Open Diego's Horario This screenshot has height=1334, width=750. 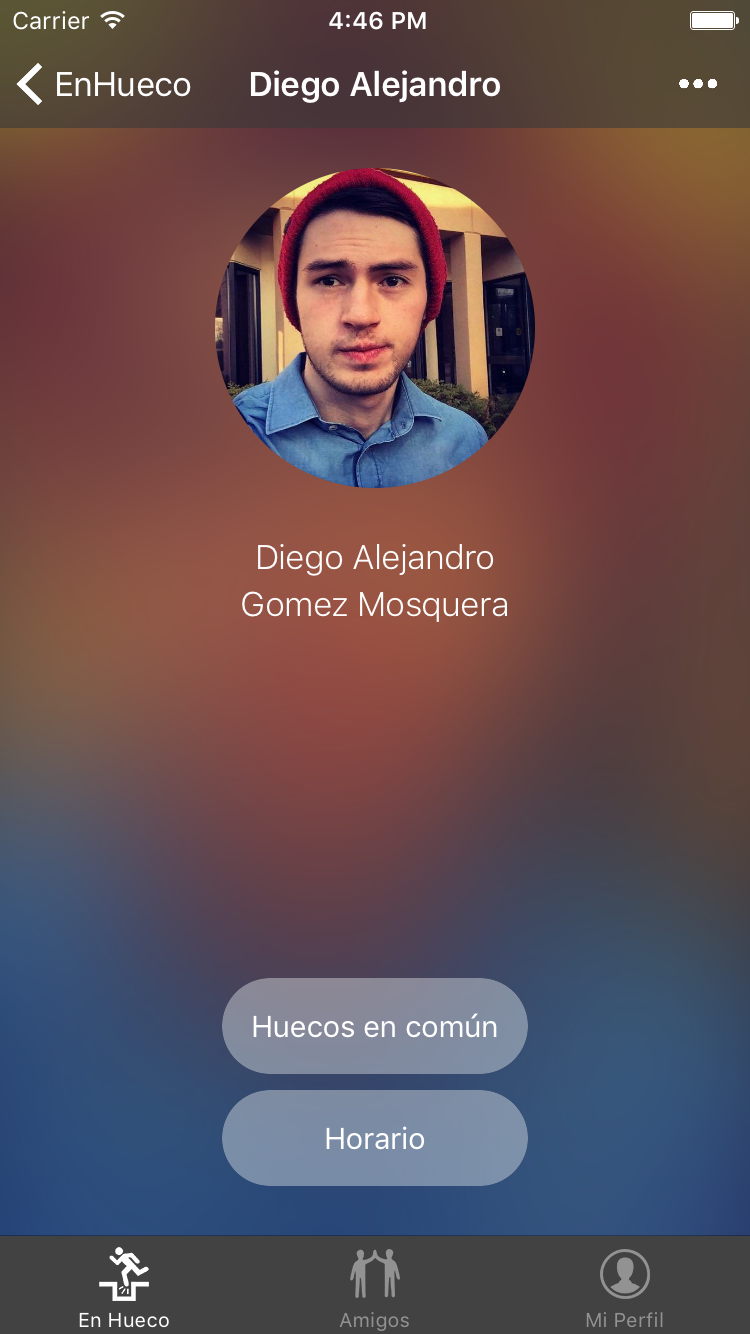(375, 1138)
